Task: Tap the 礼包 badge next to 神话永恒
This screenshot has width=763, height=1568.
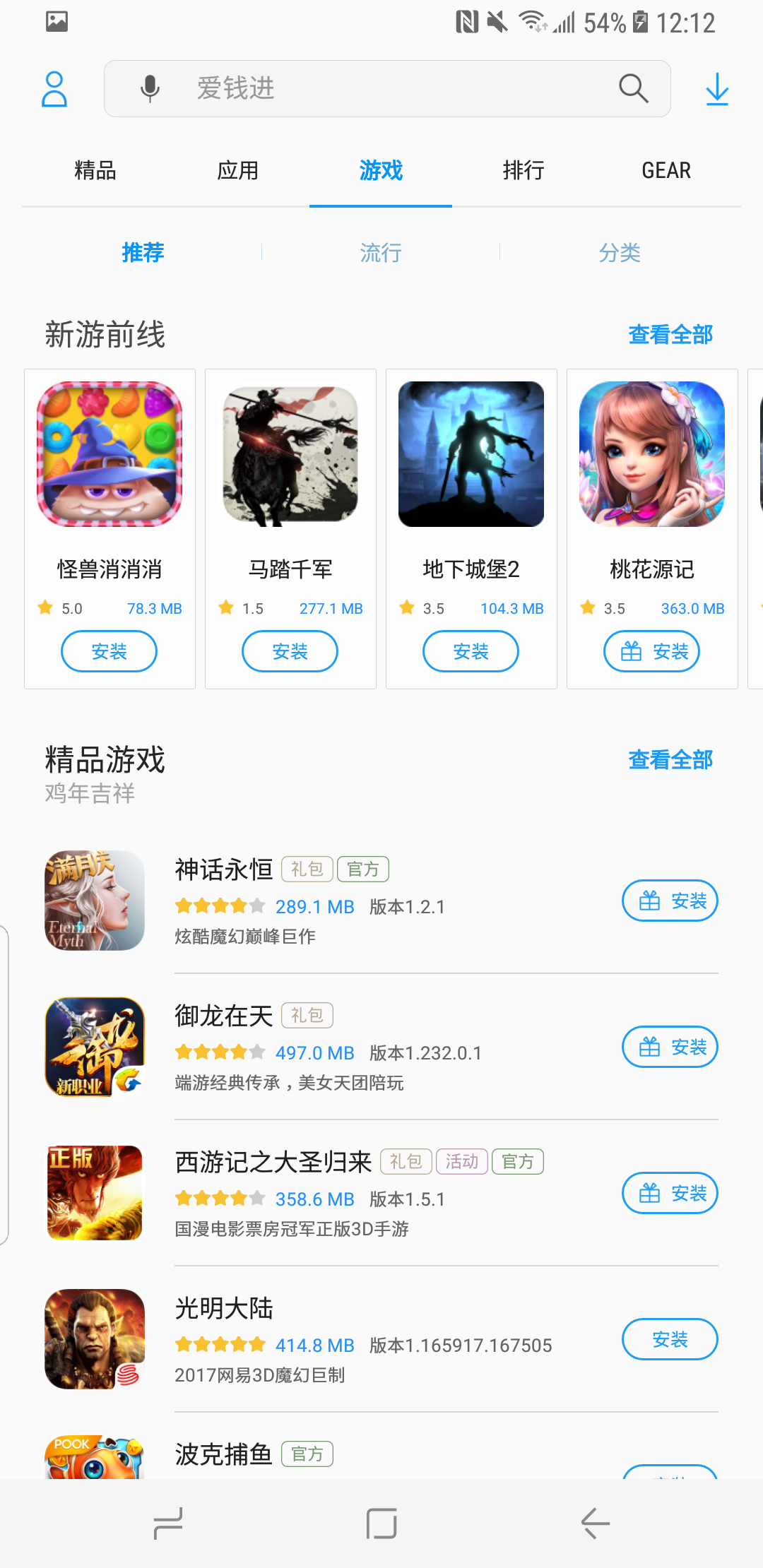Action: 307,869
